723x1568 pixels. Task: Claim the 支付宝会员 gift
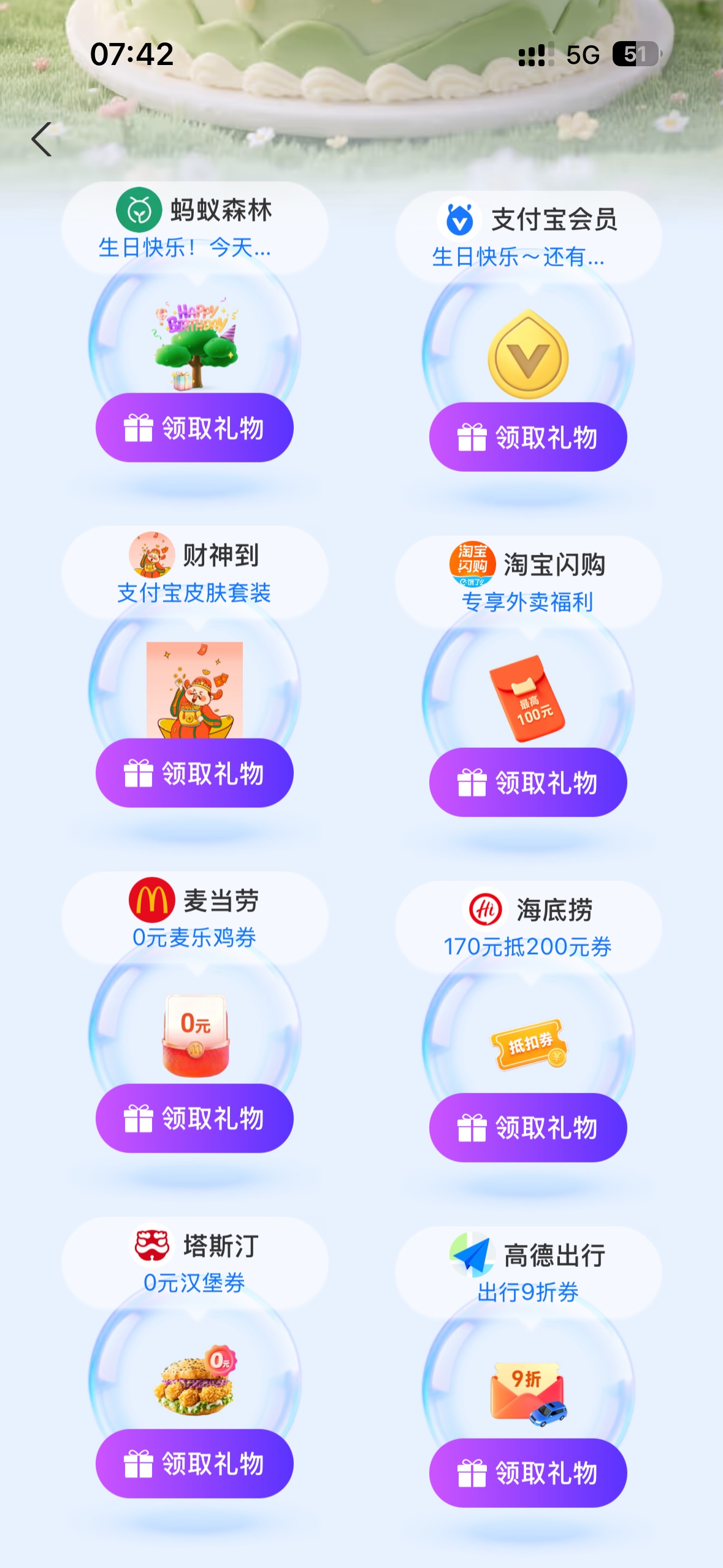point(528,437)
